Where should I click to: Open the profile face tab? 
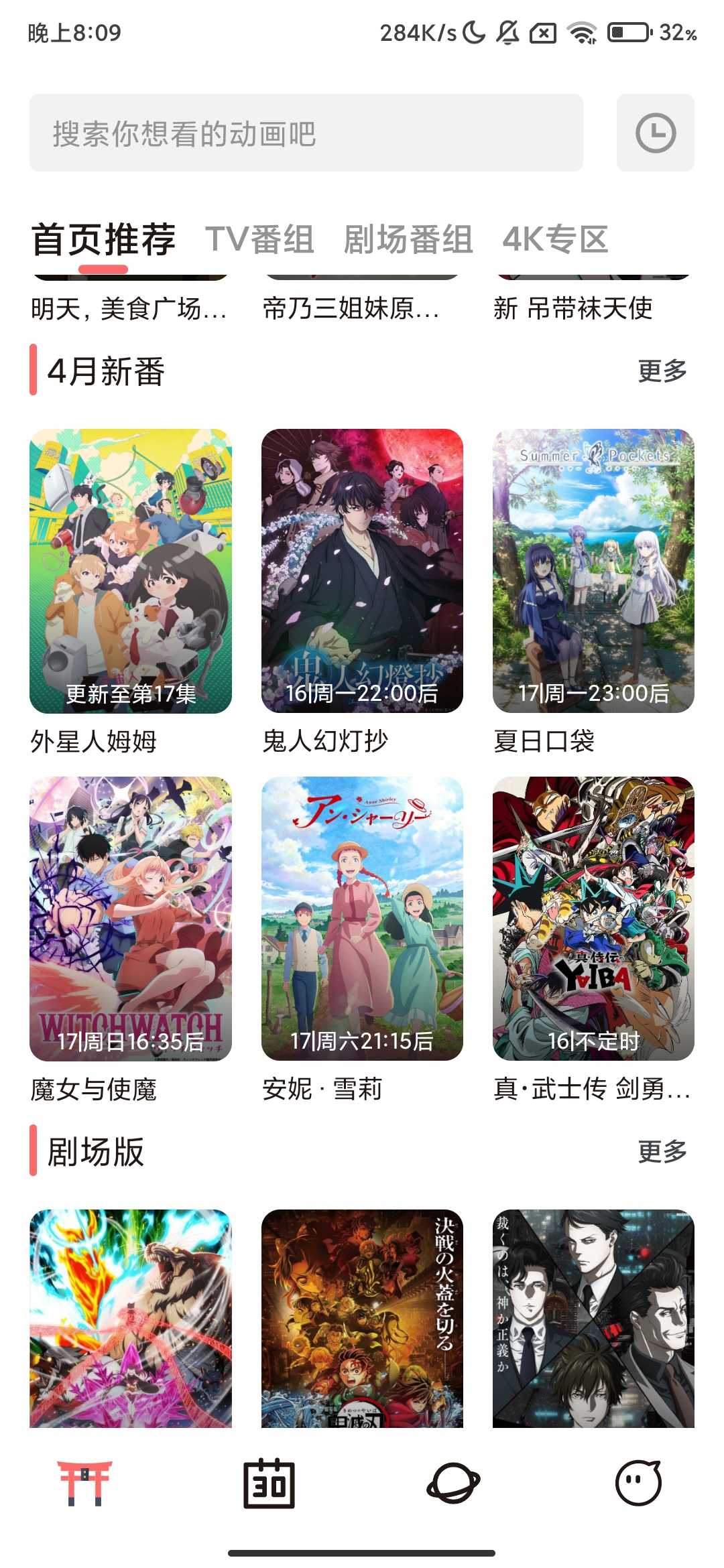tap(638, 1483)
